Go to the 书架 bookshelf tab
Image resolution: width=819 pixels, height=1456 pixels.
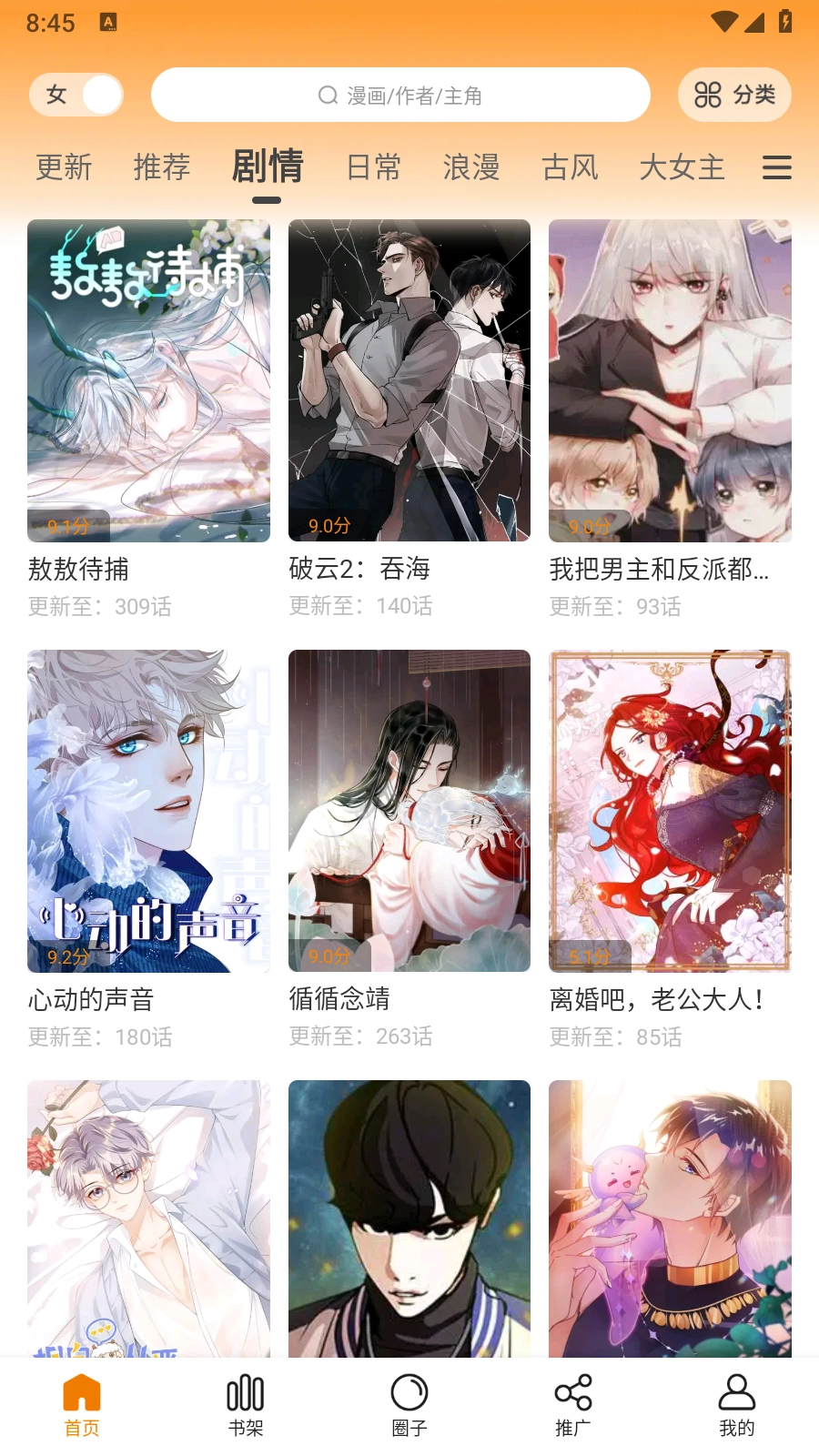click(246, 1405)
